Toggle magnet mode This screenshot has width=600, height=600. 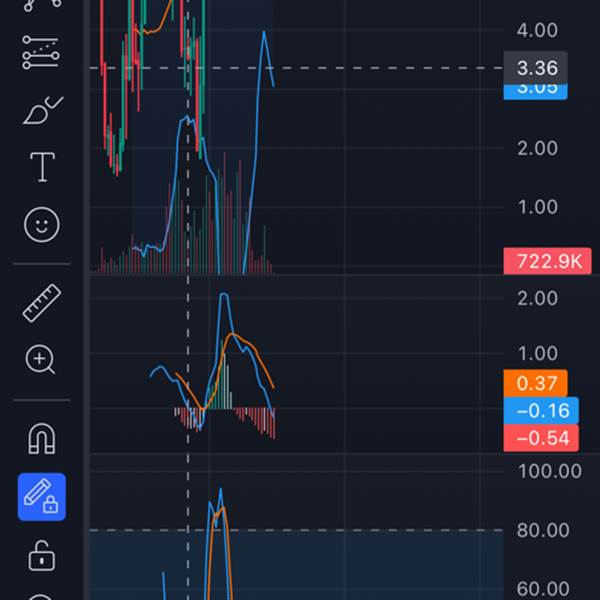[x=41, y=438]
